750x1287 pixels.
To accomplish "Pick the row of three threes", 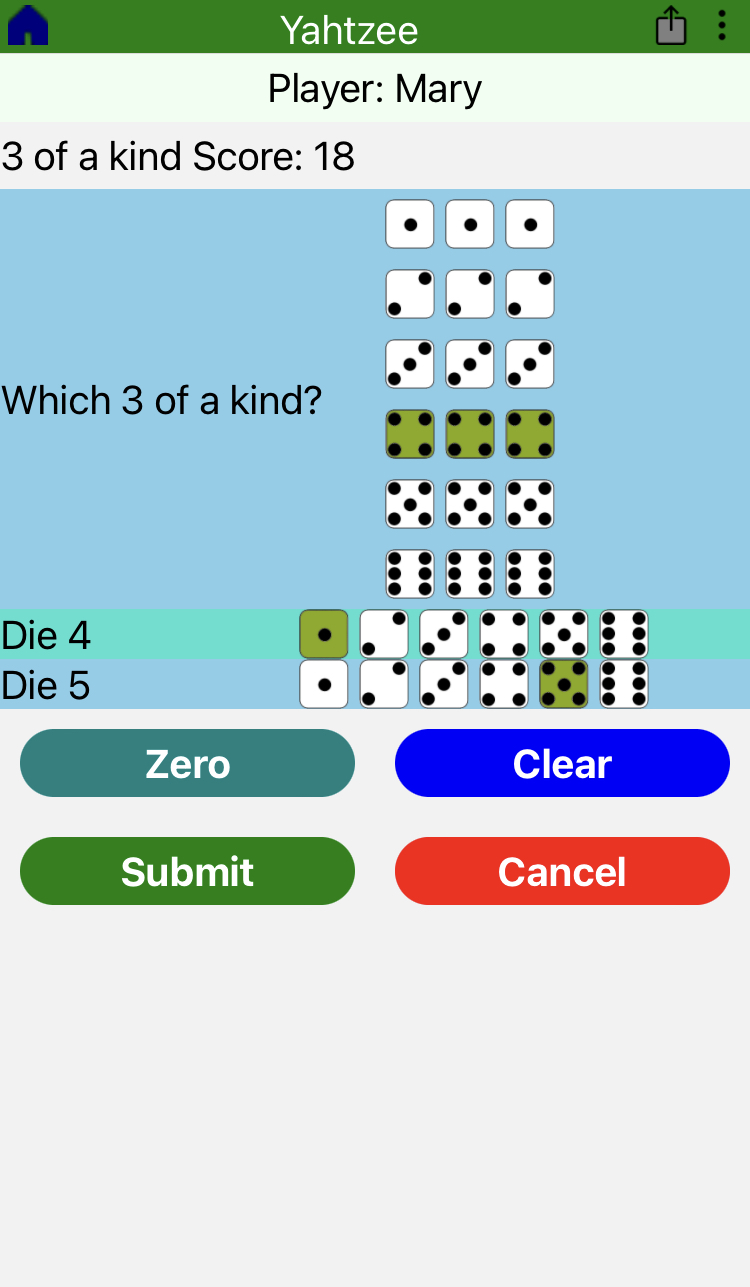I will [470, 364].
